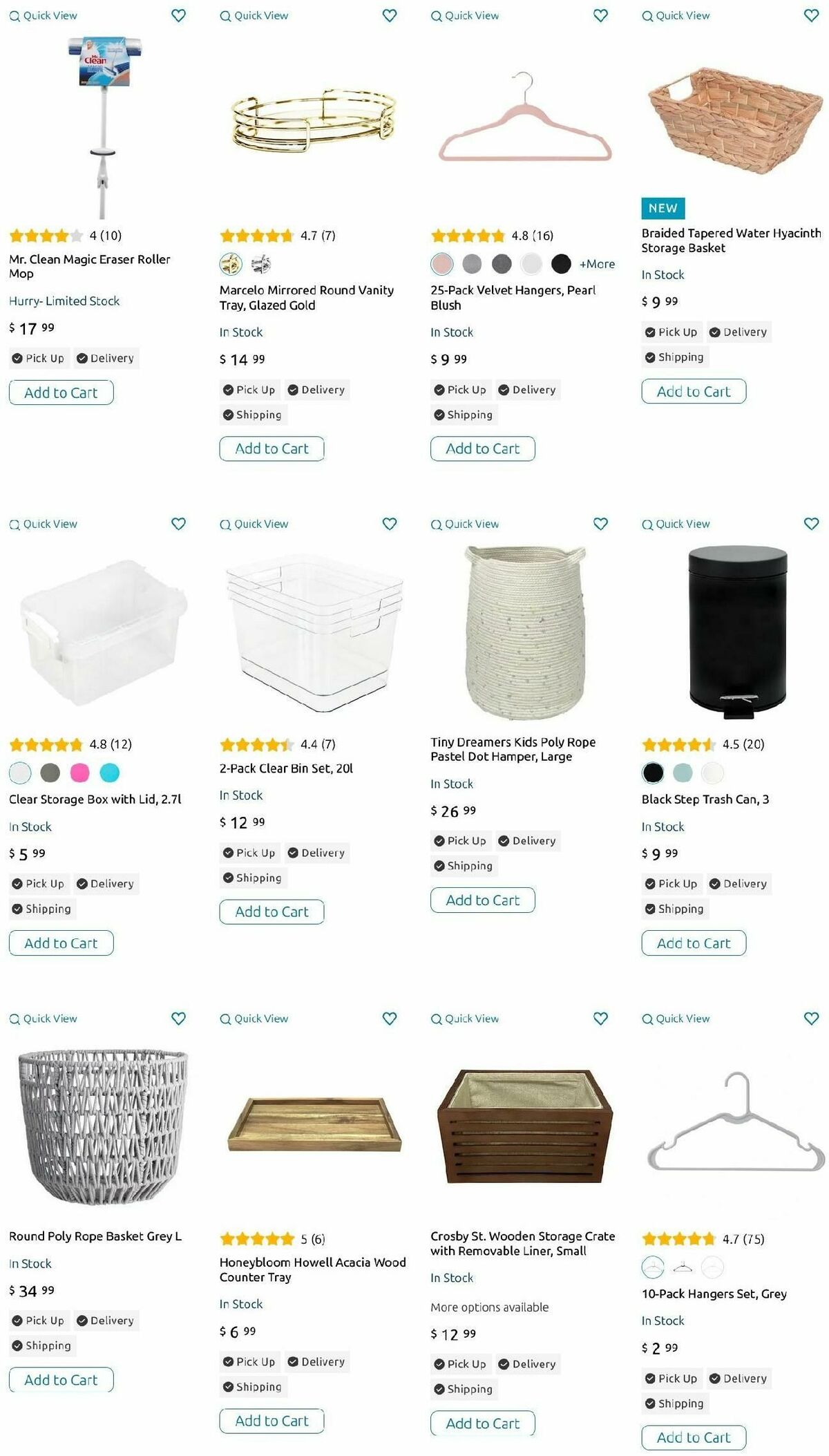Quick View the Round Poly Rope Basket Grey L
This screenshot has height=1456, width=829.
(44, 1019)
